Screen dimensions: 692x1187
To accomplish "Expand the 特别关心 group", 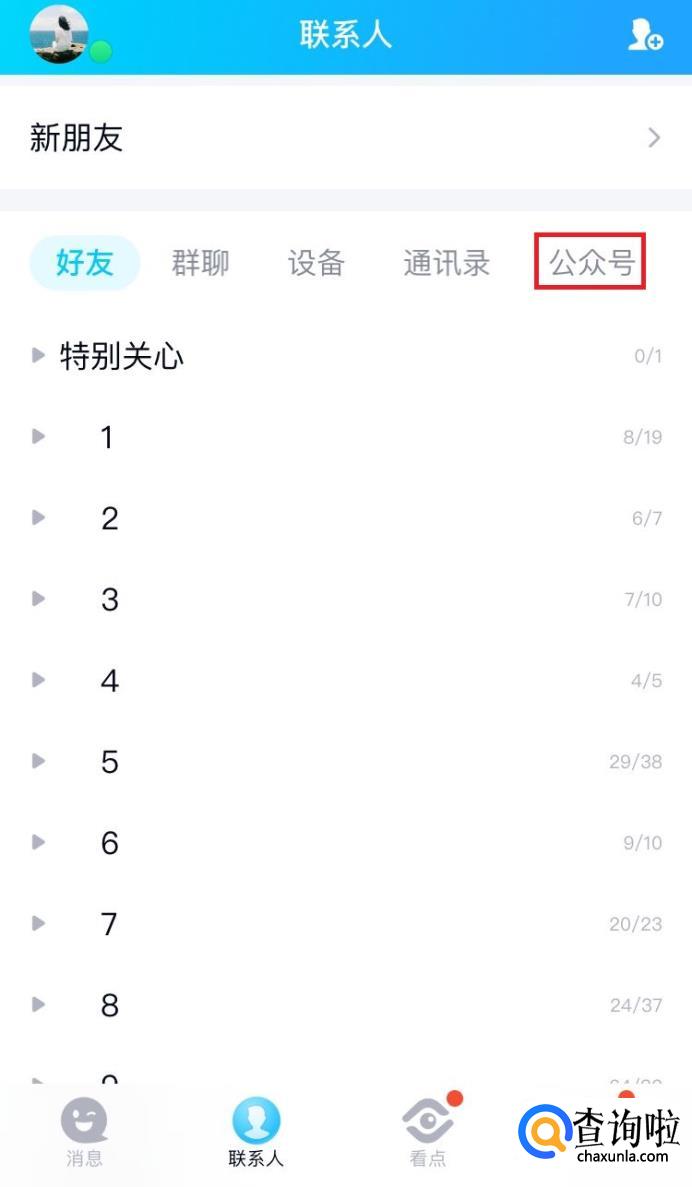I will pos(120,355).
